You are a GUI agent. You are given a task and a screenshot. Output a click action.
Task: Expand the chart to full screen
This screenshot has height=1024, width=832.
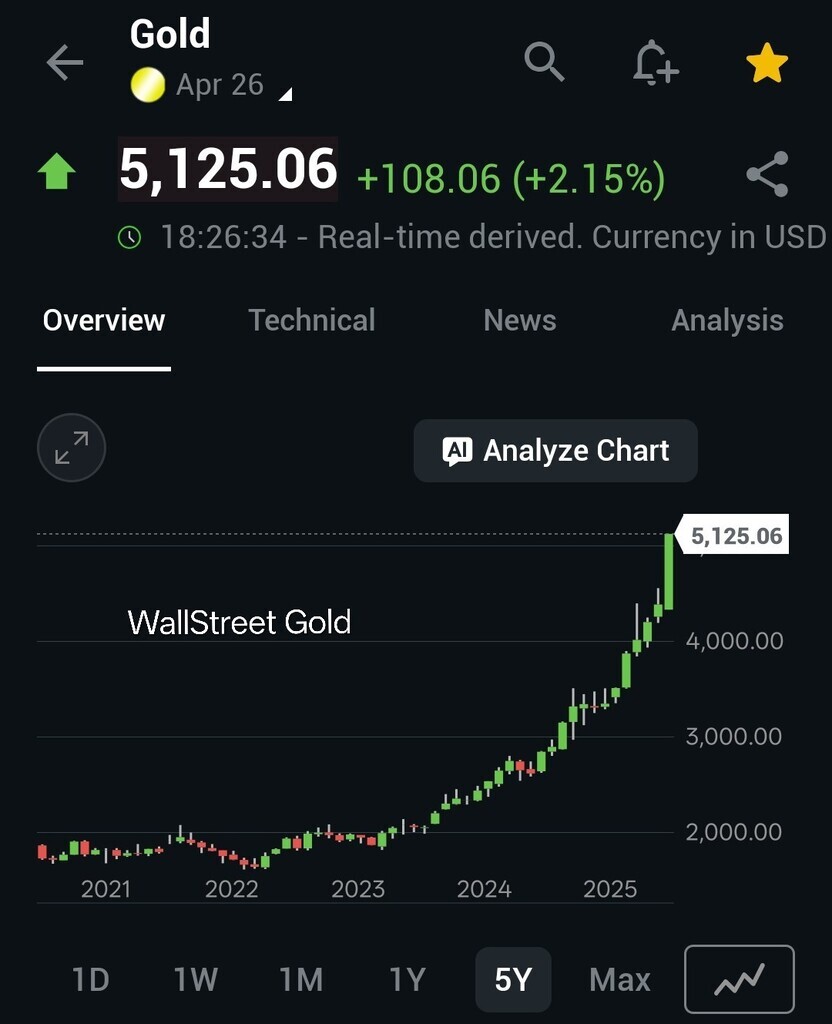point(71,449)
